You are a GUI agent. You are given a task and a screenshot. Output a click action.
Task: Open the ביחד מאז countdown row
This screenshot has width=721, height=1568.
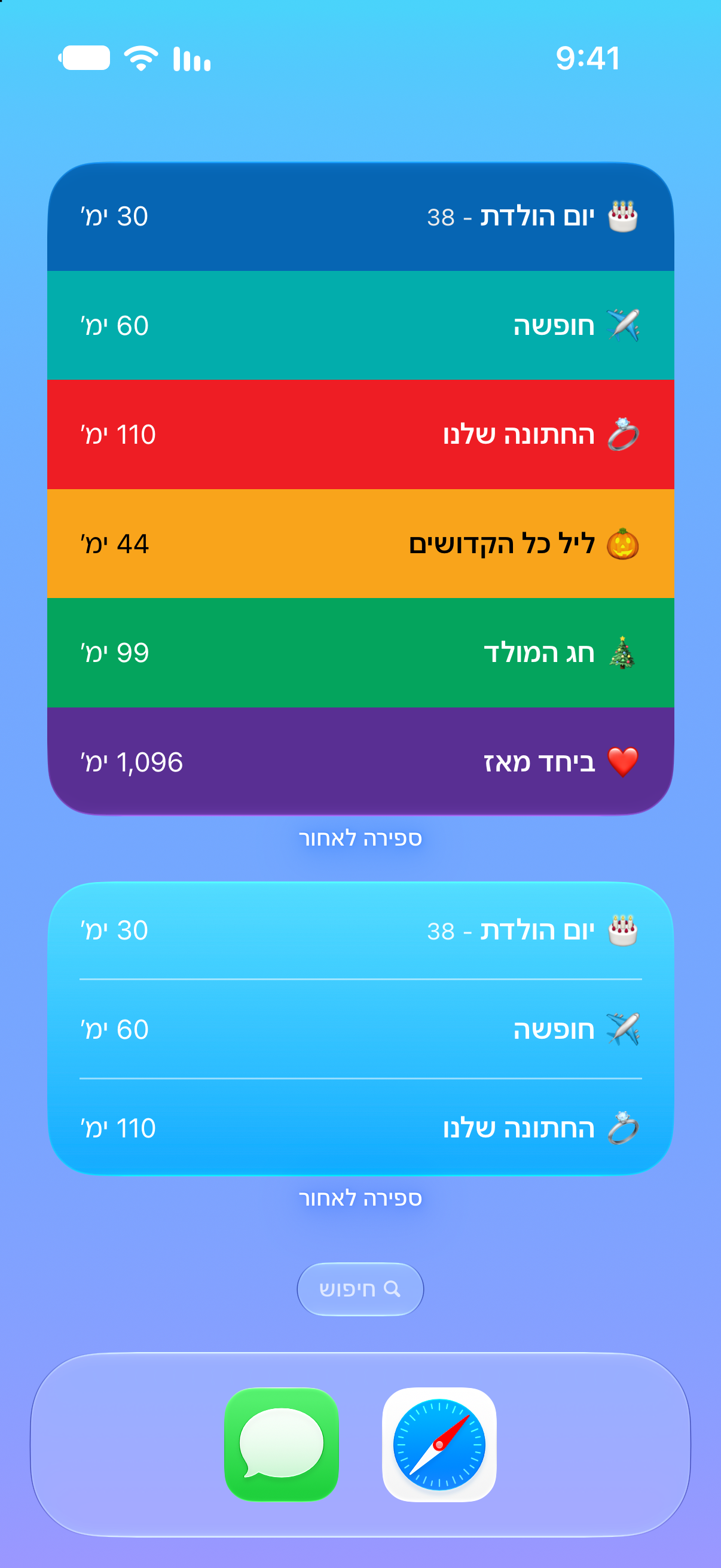point(360,761)
